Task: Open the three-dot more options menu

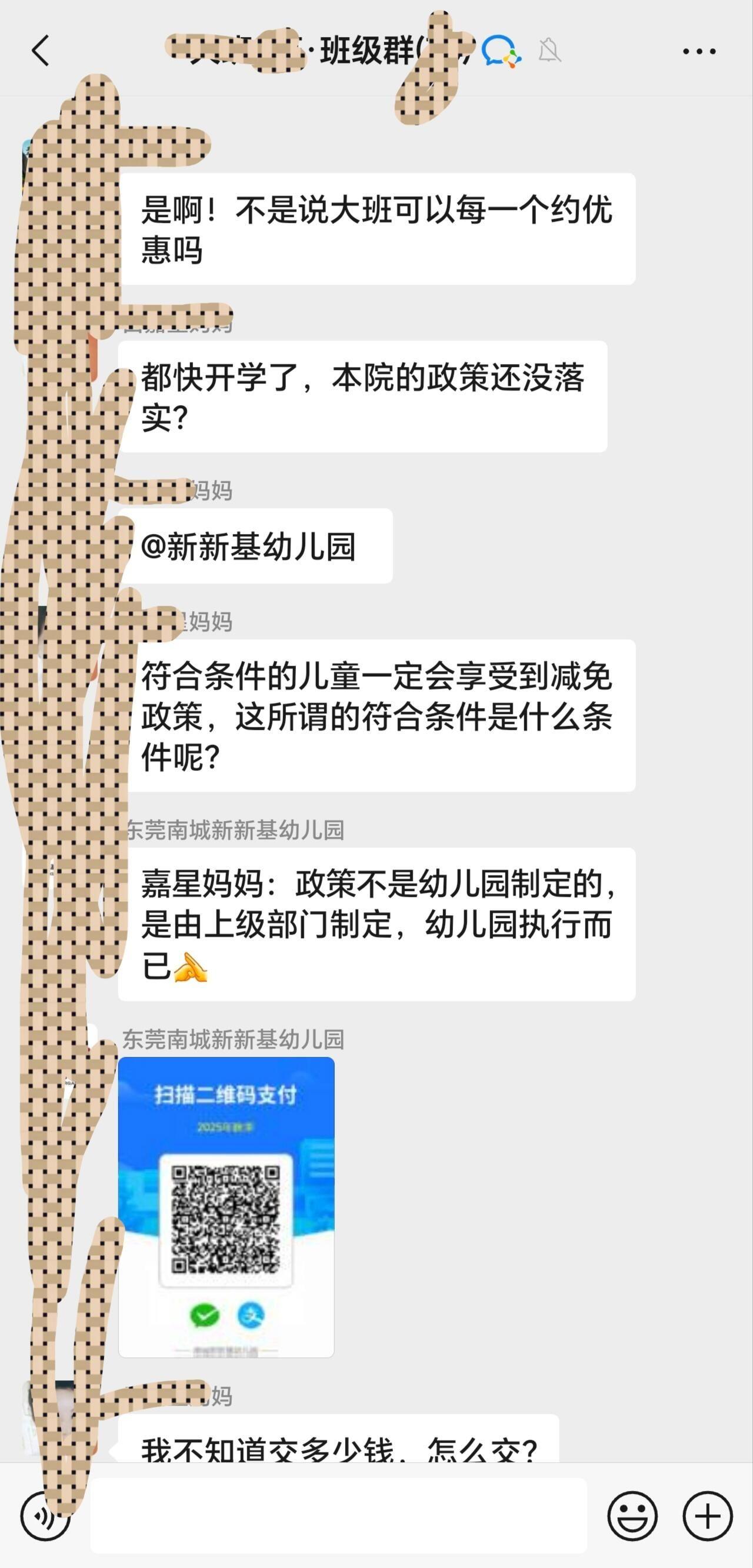Action: pyautogui.click(x=699, y=51)
